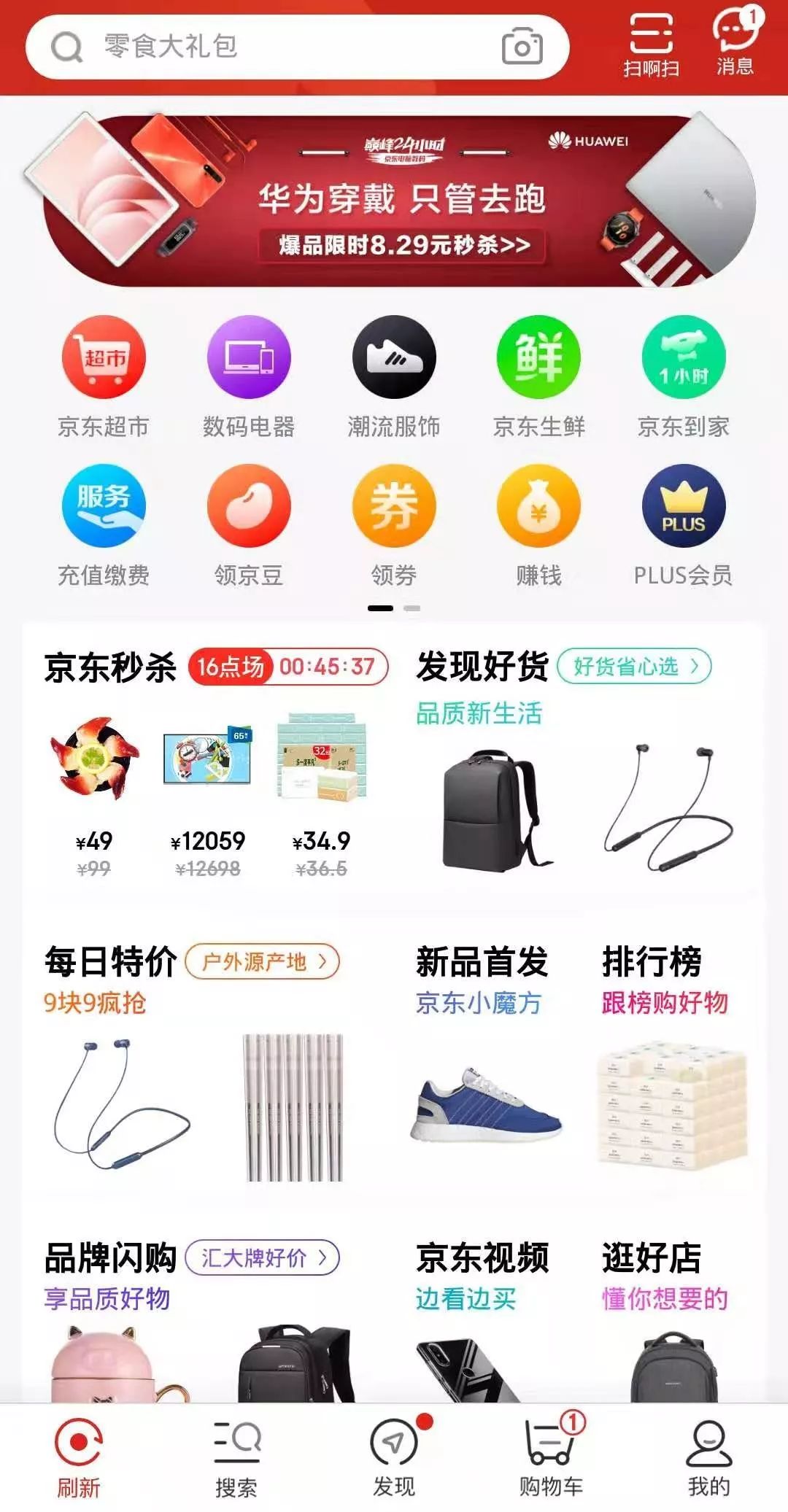
Task: Open 消息 messages
Action: (735, 42)
